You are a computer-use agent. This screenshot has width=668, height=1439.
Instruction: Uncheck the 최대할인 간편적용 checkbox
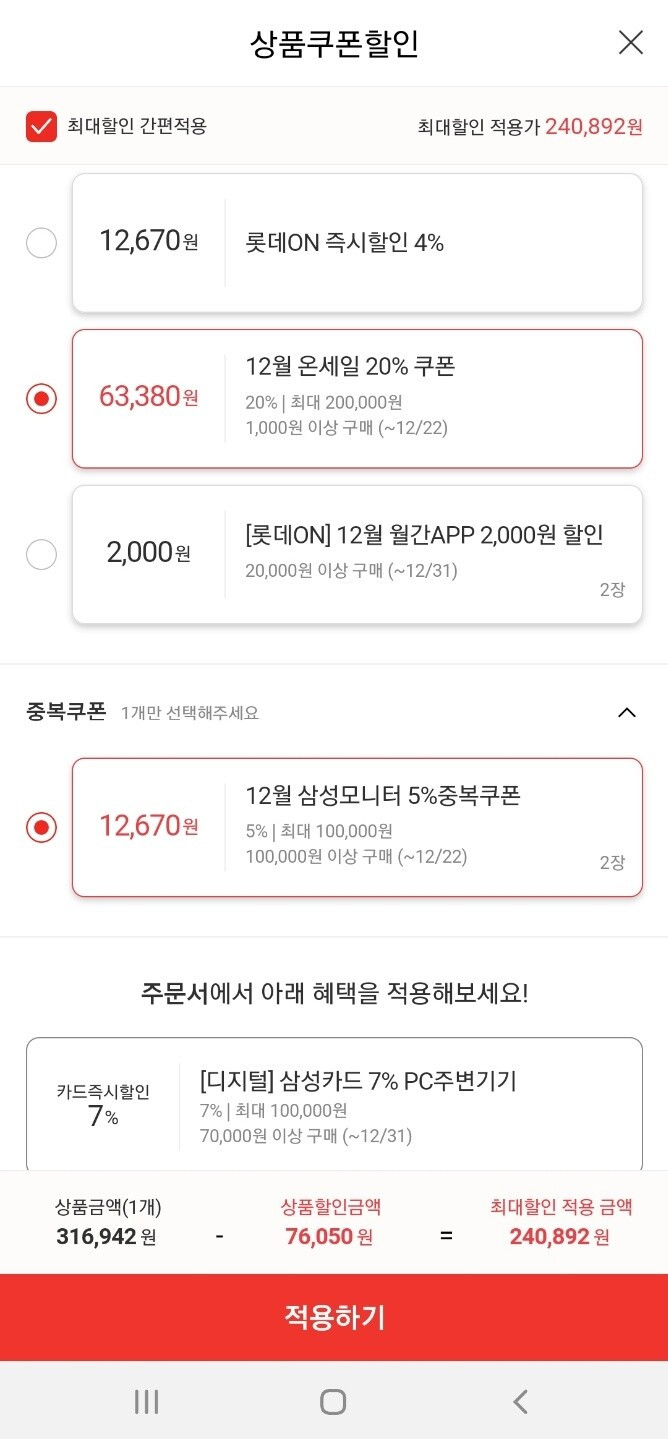pyautogui.click(x=41, y=127)
